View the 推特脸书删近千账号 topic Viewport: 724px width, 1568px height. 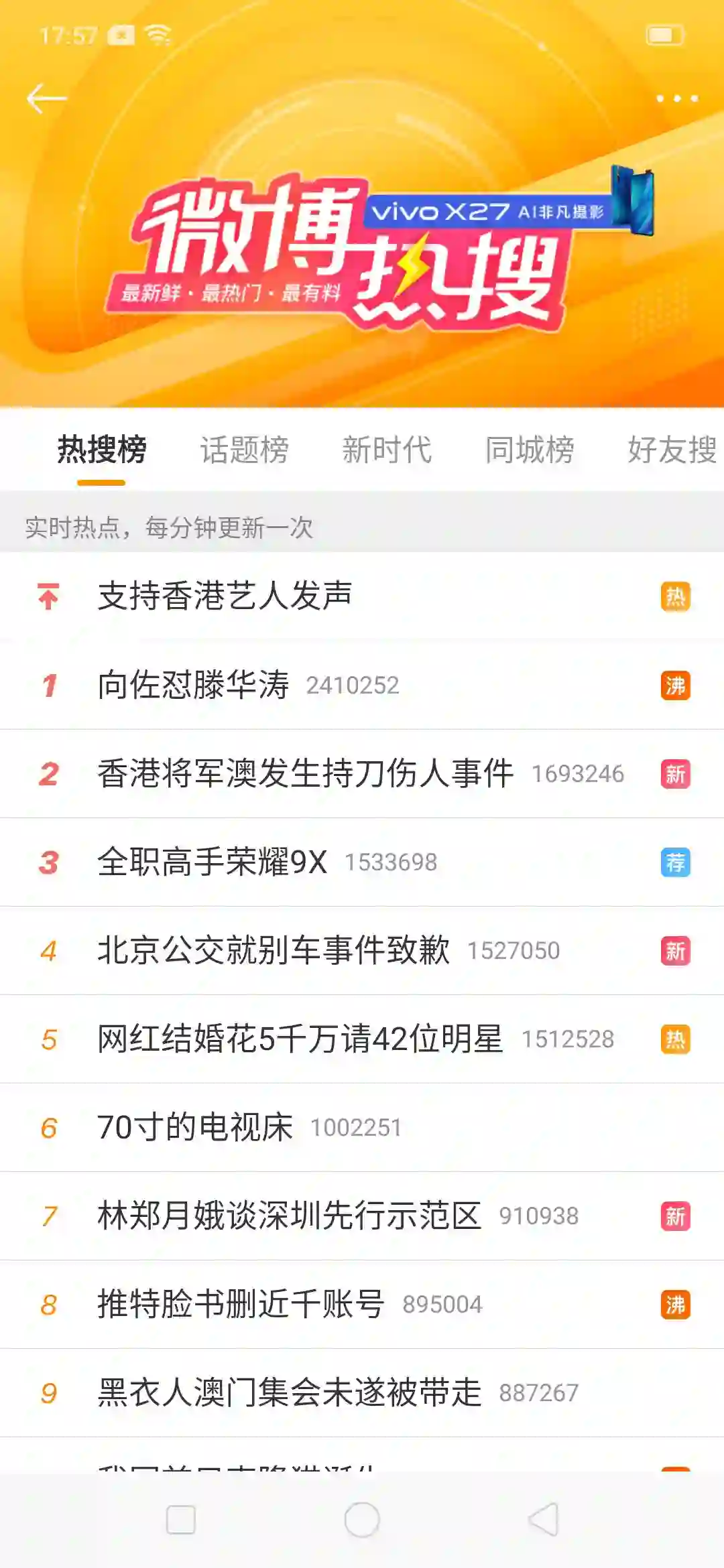[241, 1305]
